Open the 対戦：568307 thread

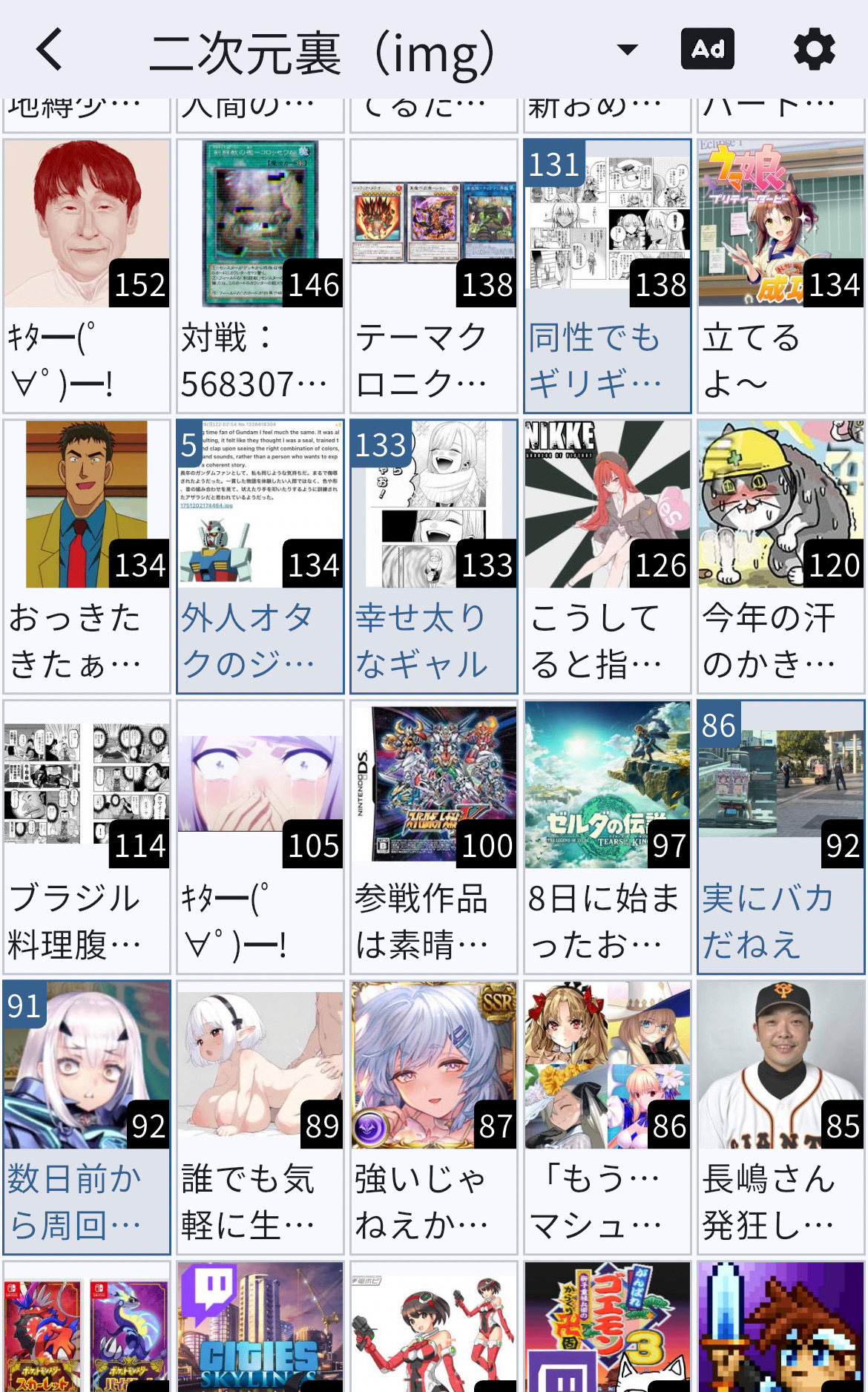click(260, 276)
